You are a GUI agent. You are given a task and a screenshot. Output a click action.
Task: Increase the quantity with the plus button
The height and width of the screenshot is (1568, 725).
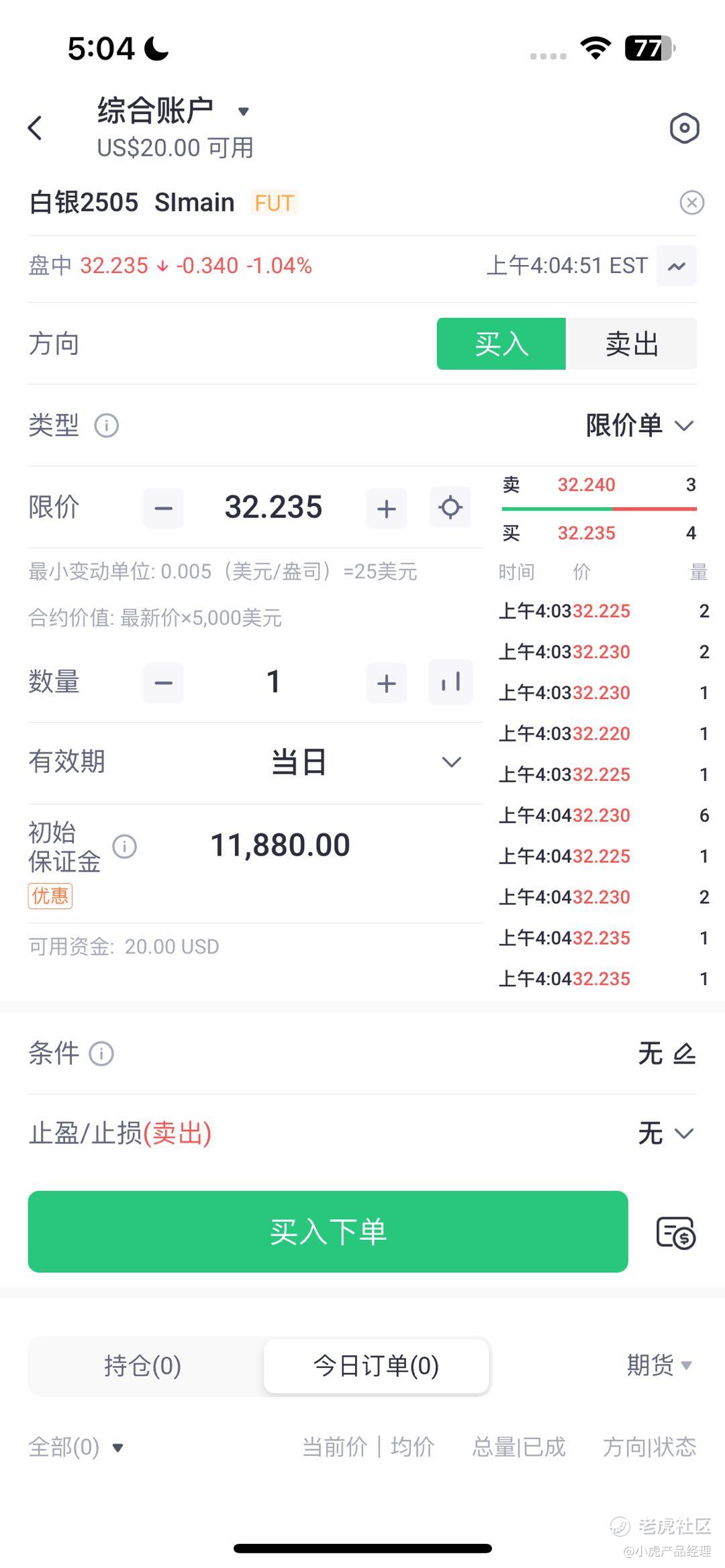[386, 683]
